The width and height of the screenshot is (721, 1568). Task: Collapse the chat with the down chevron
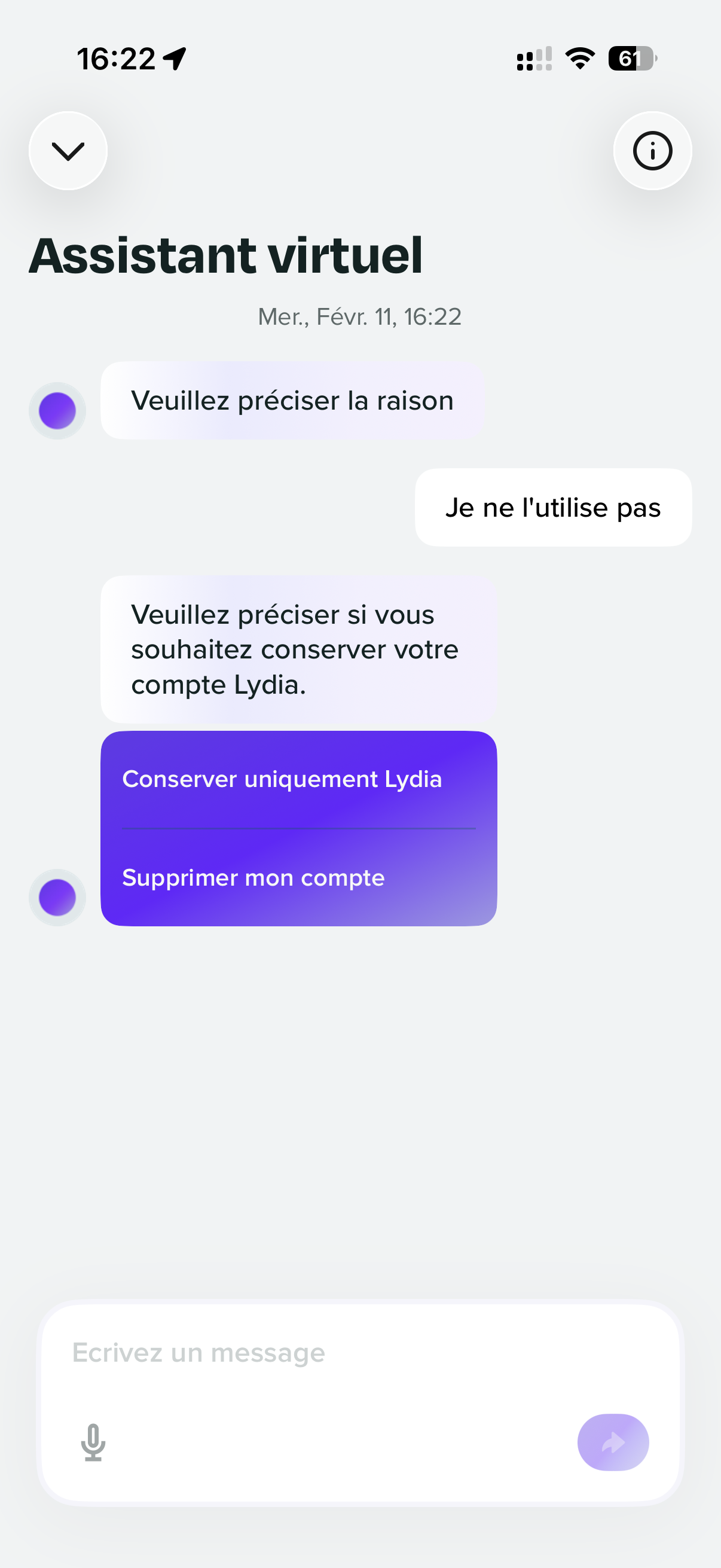coord(68,151)
